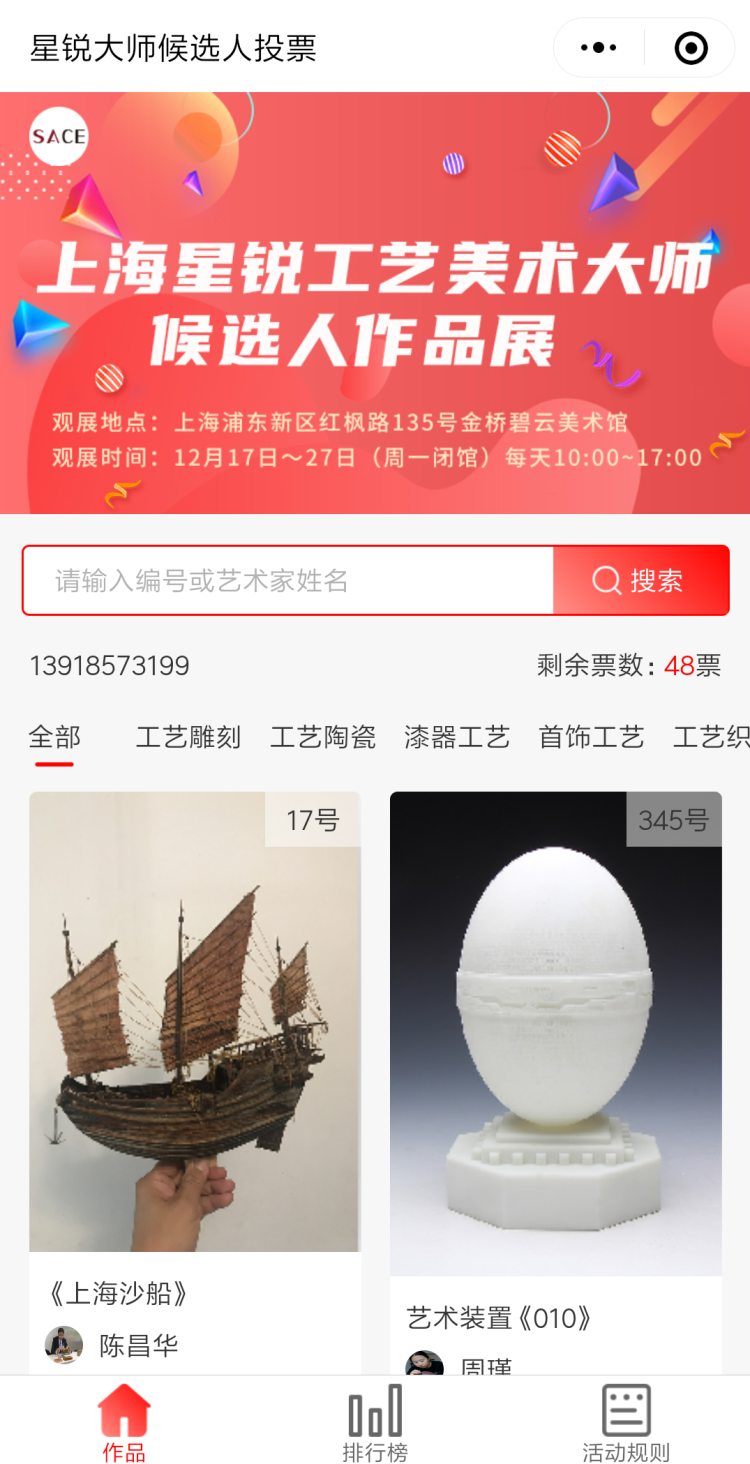Screen dimensions: 750x1464
Task: Tap the red 搜索 button
Action: tap(640, 580)
